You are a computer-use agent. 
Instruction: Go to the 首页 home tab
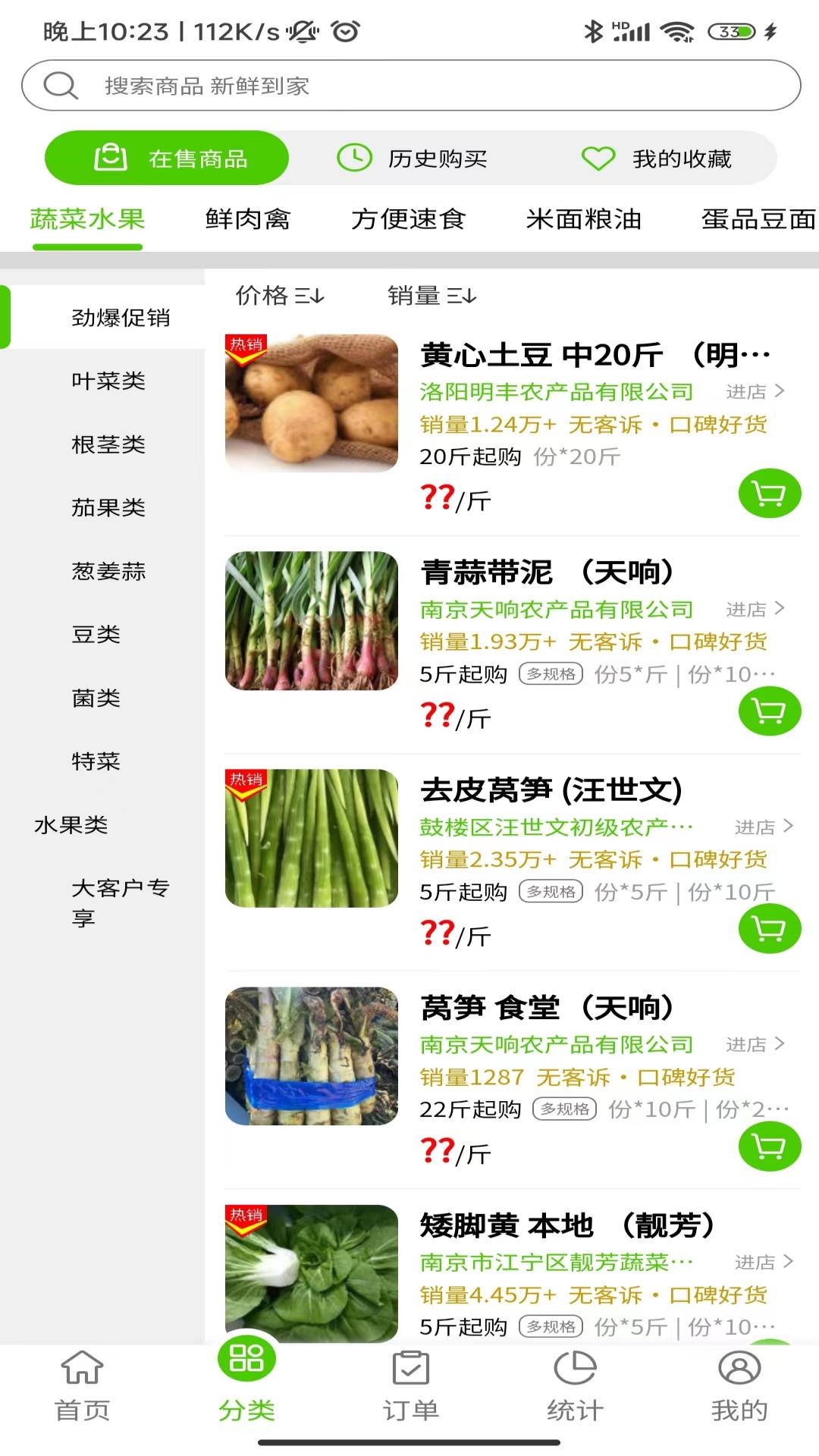(82, 1386)
